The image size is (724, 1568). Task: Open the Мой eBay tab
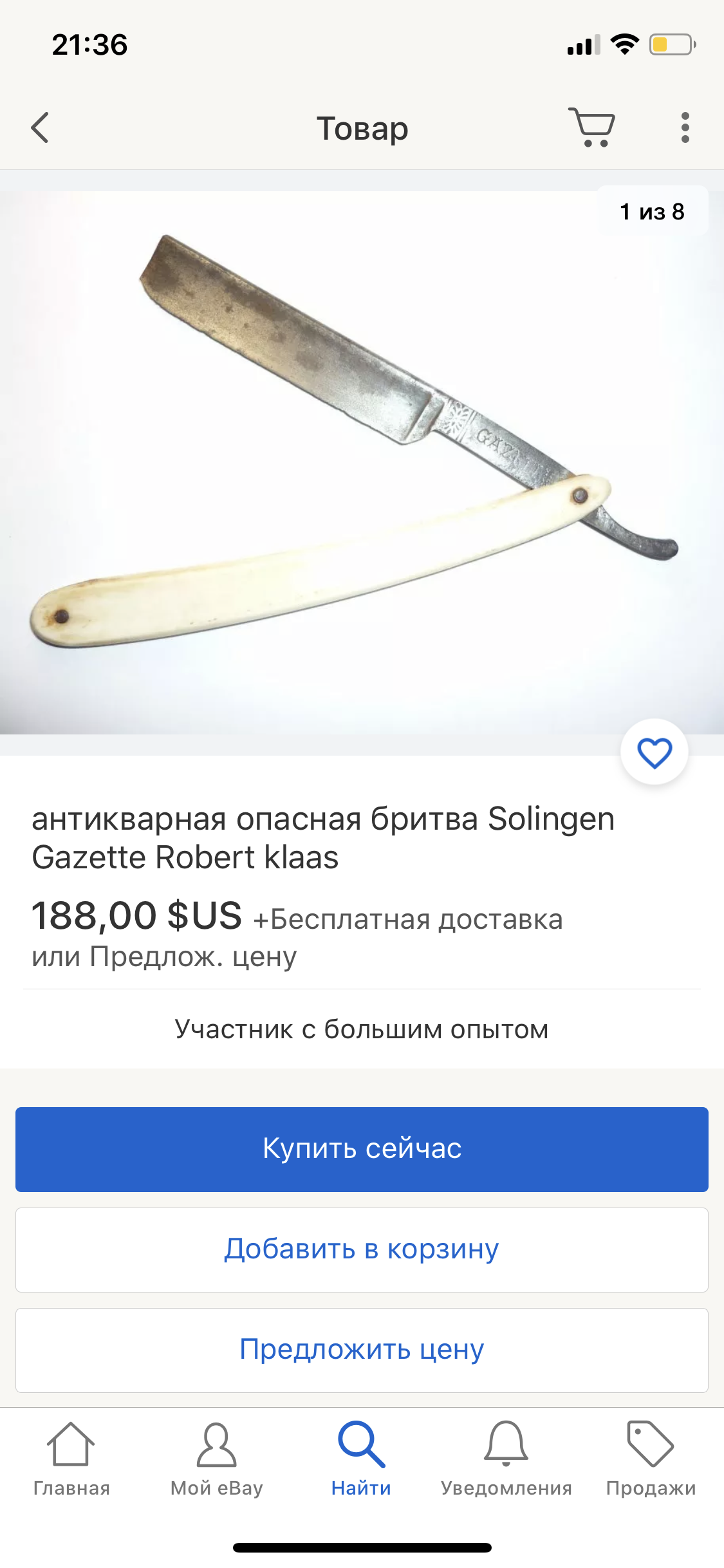pyautogui.click(x=216, y=1460)
